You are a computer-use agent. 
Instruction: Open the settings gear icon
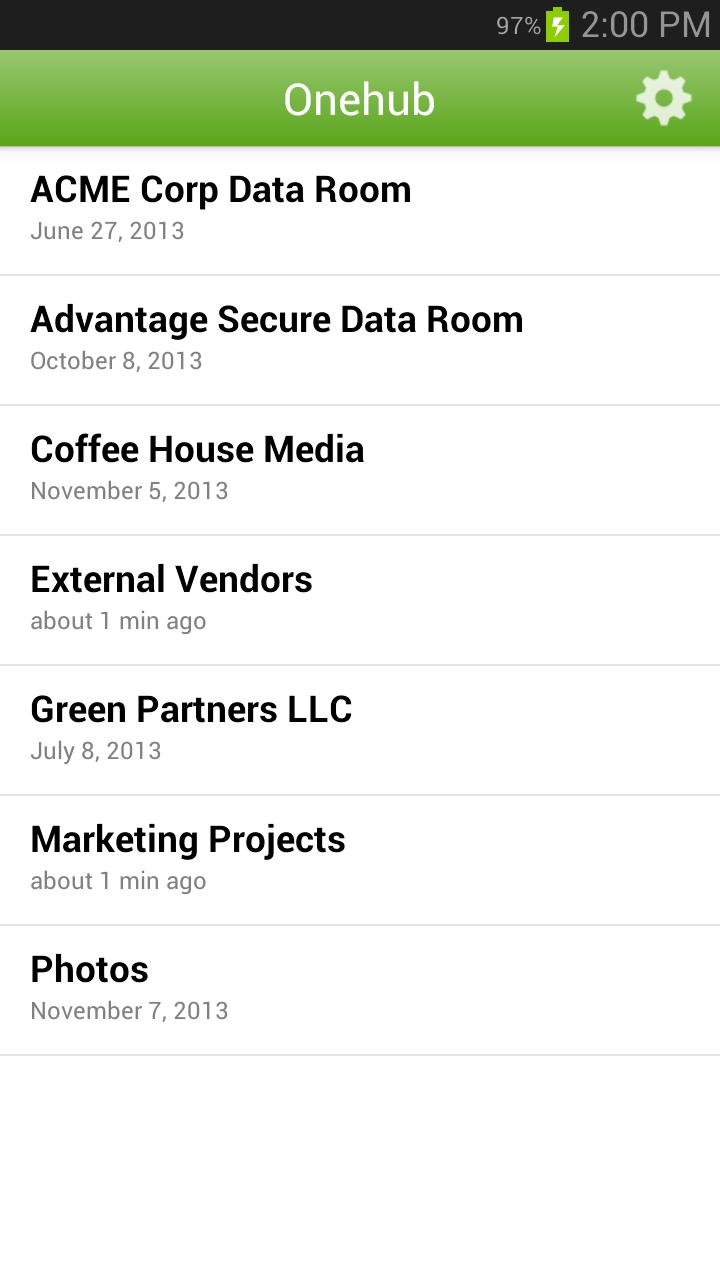point(664,99)
